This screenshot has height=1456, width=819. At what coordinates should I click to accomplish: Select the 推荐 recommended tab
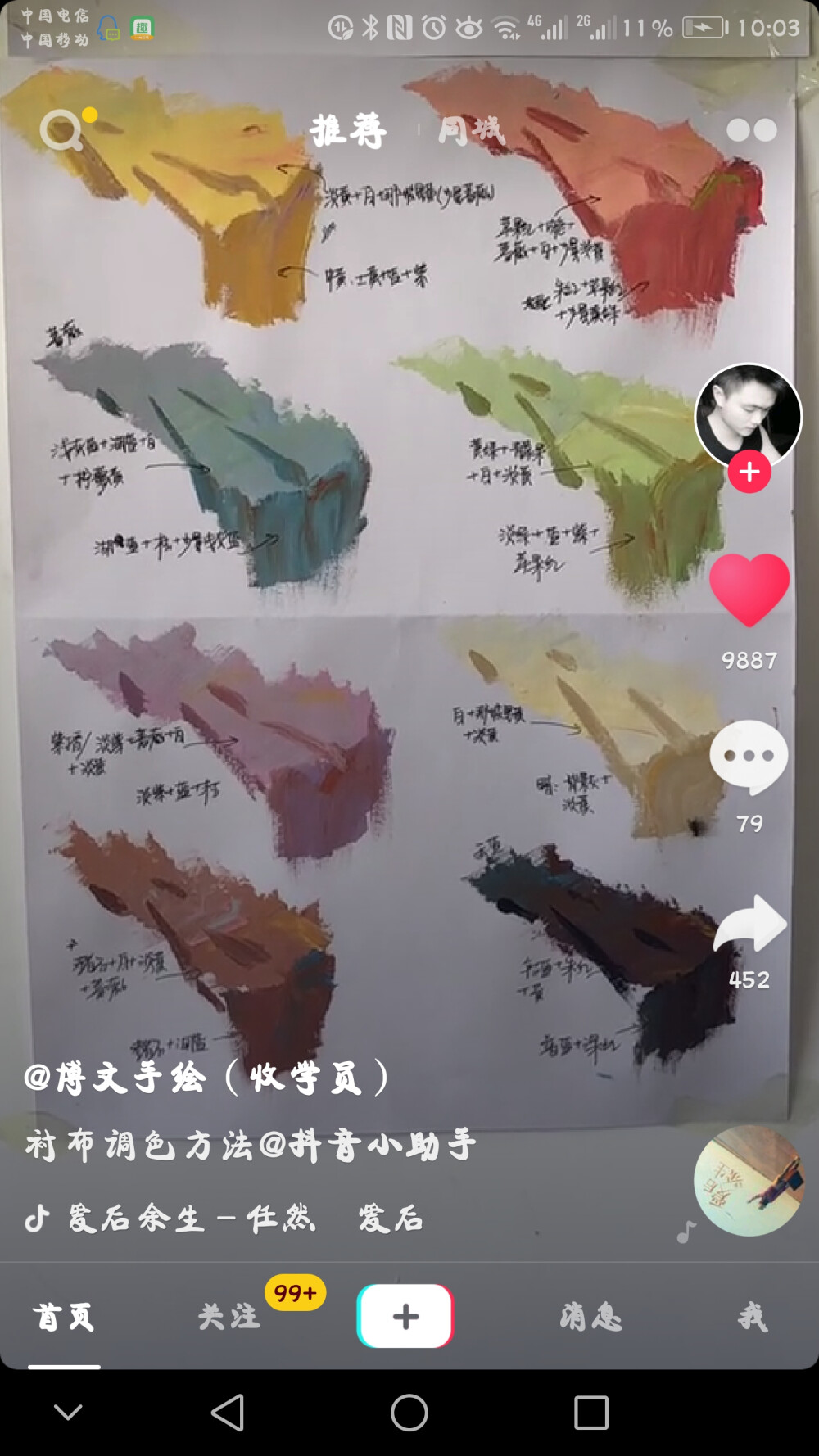pos(349,129)
